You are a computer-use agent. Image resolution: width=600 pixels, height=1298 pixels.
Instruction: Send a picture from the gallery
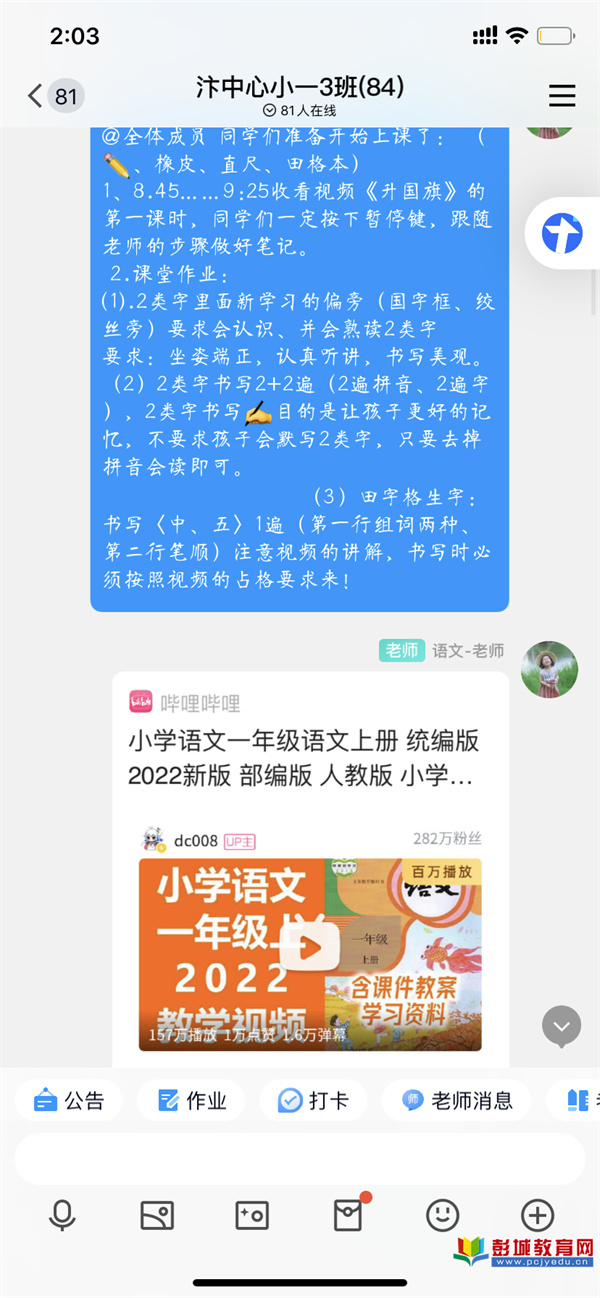tap(157, 1216)
